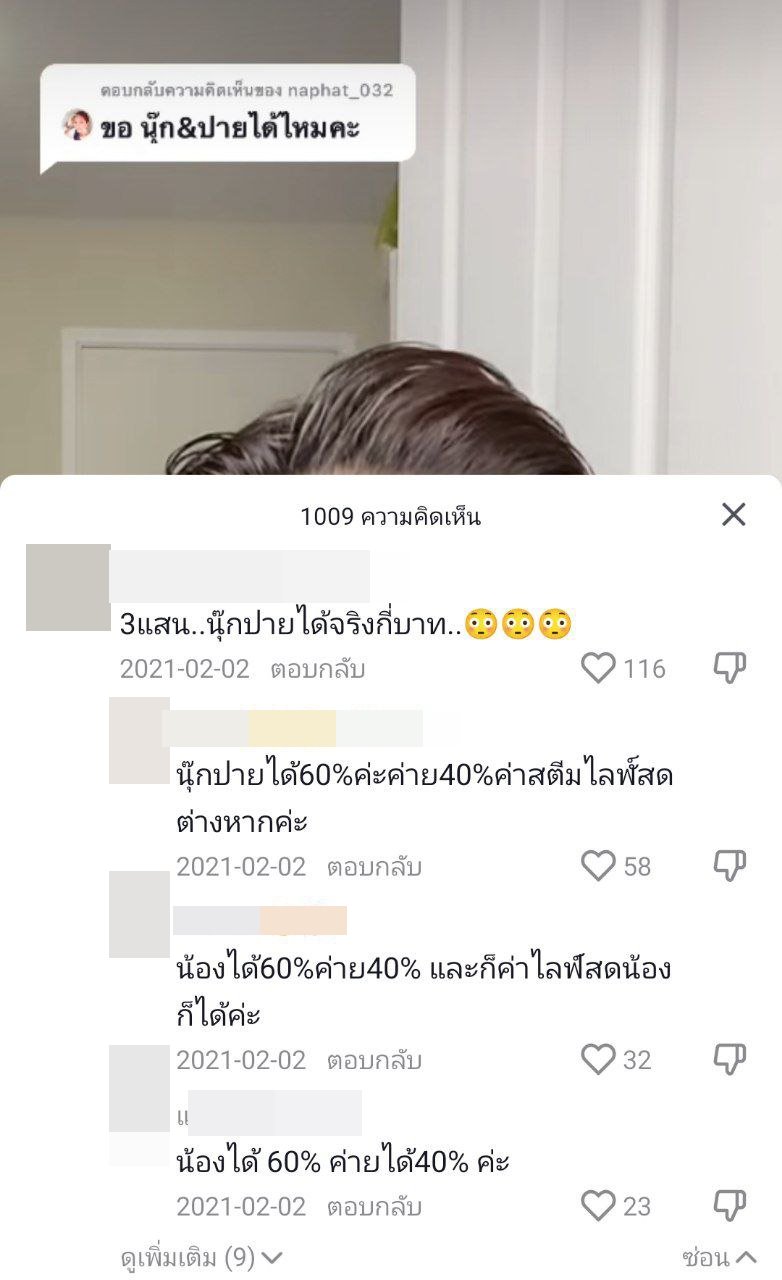Reply to the comment with 32 likes
The height and width of the screenshot is (1280, 782).
point(374,1060)
